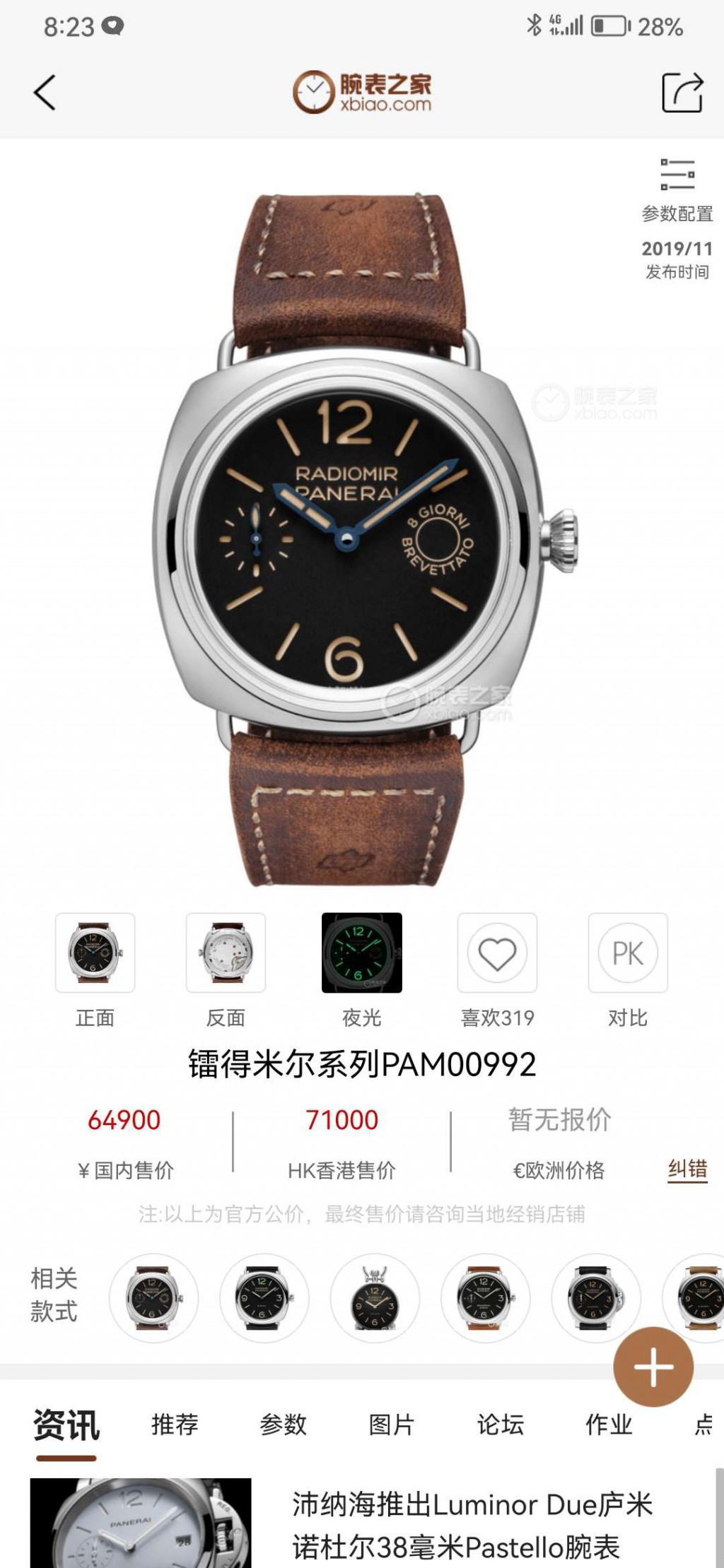The width and height of the screenshot is (724, 1568).
Task: View the 反面 back thumbnail
Action: (226, 953)
